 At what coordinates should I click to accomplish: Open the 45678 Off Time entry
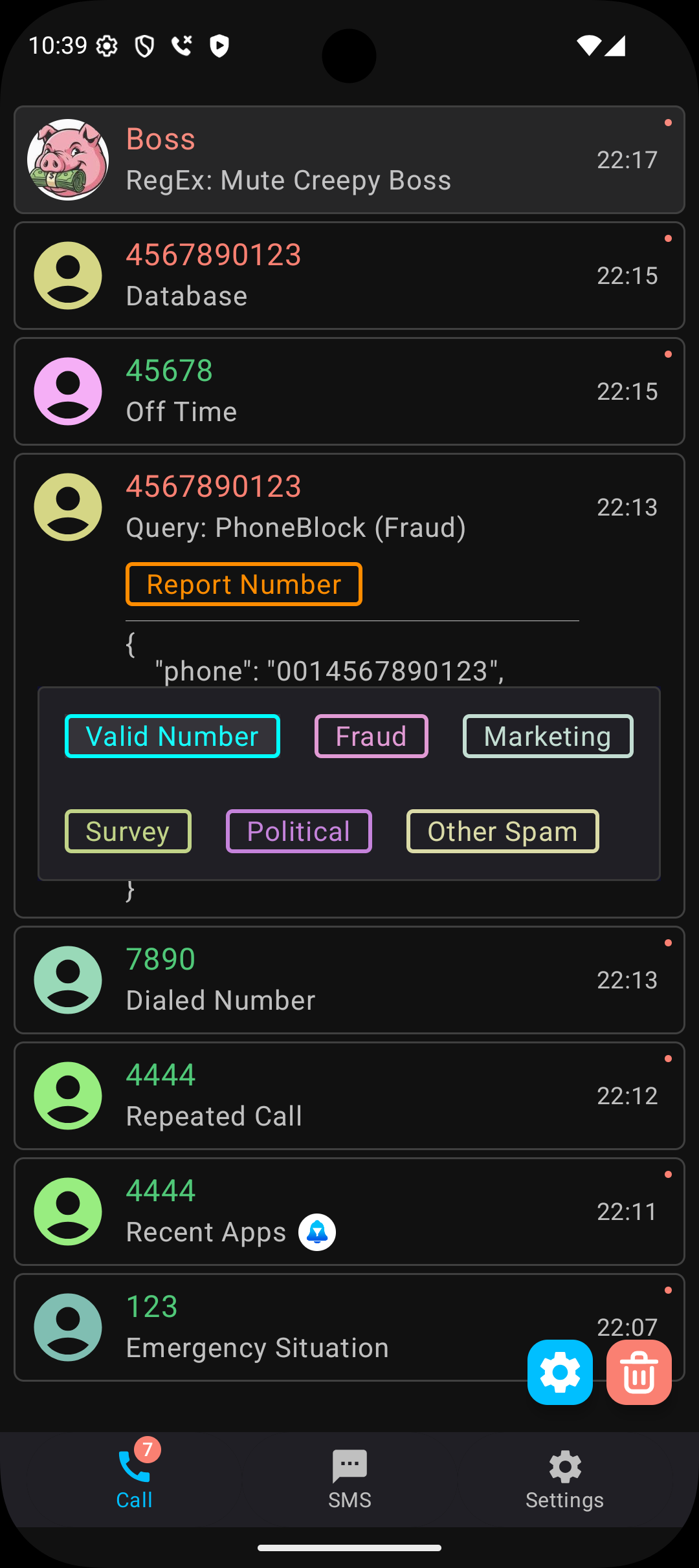point(349,391)
